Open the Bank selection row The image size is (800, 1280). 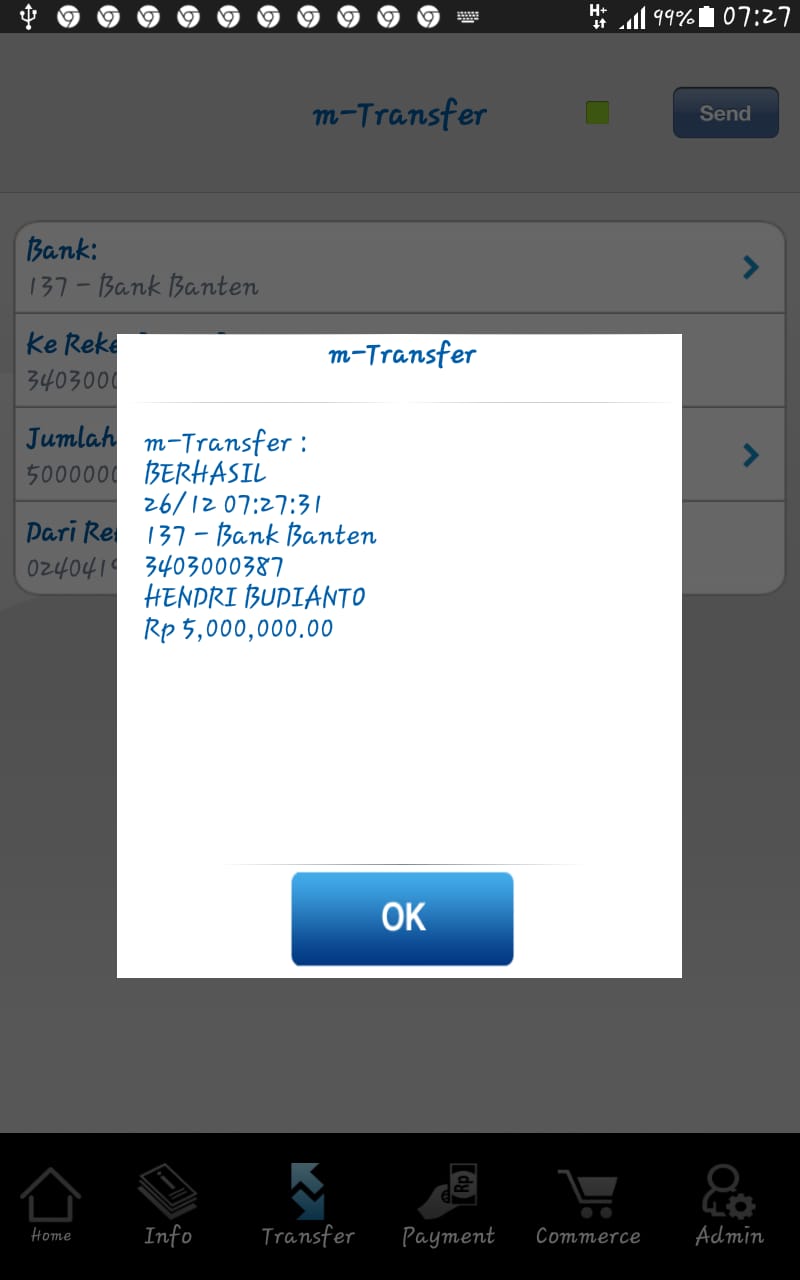point(400,267)
